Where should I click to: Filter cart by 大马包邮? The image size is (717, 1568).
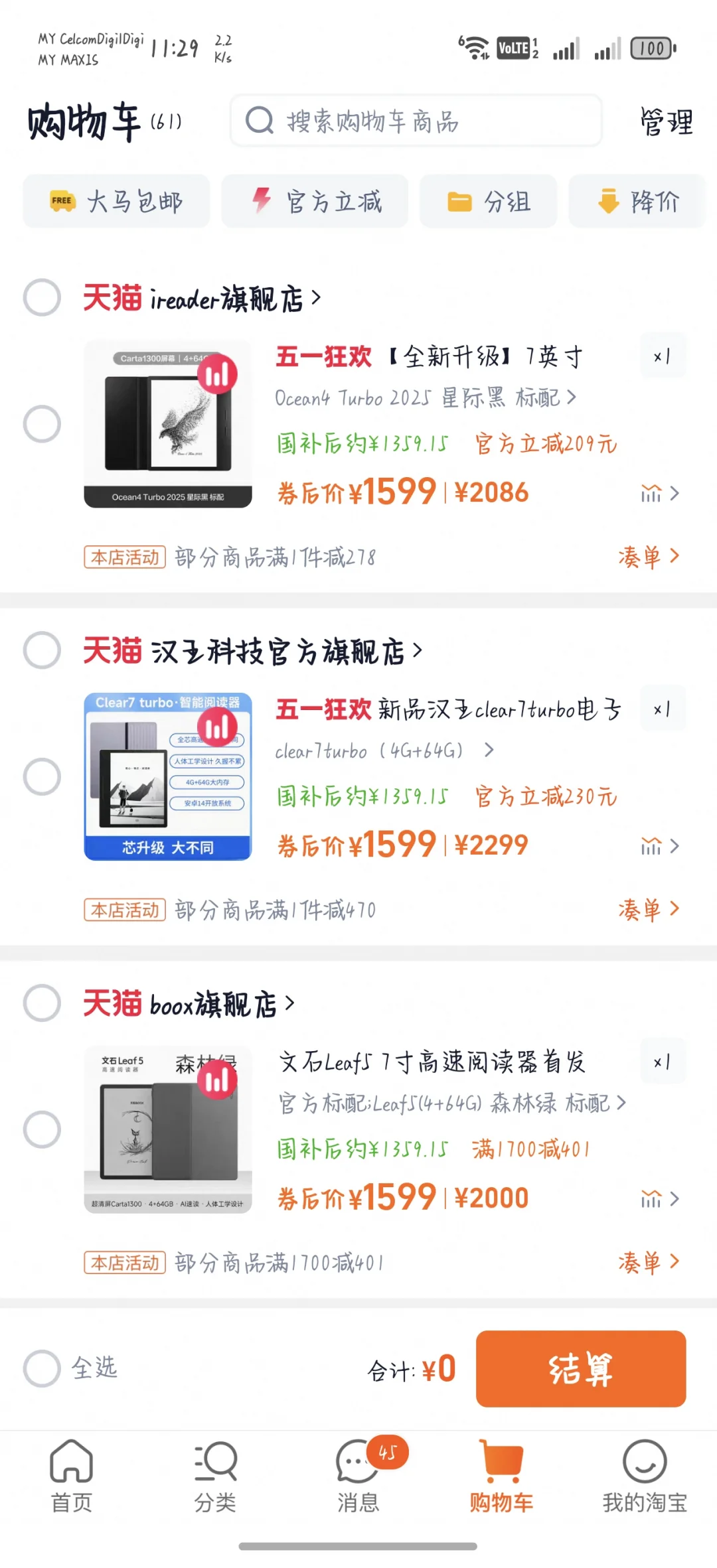pyautogui.click(x=117, y=201)
